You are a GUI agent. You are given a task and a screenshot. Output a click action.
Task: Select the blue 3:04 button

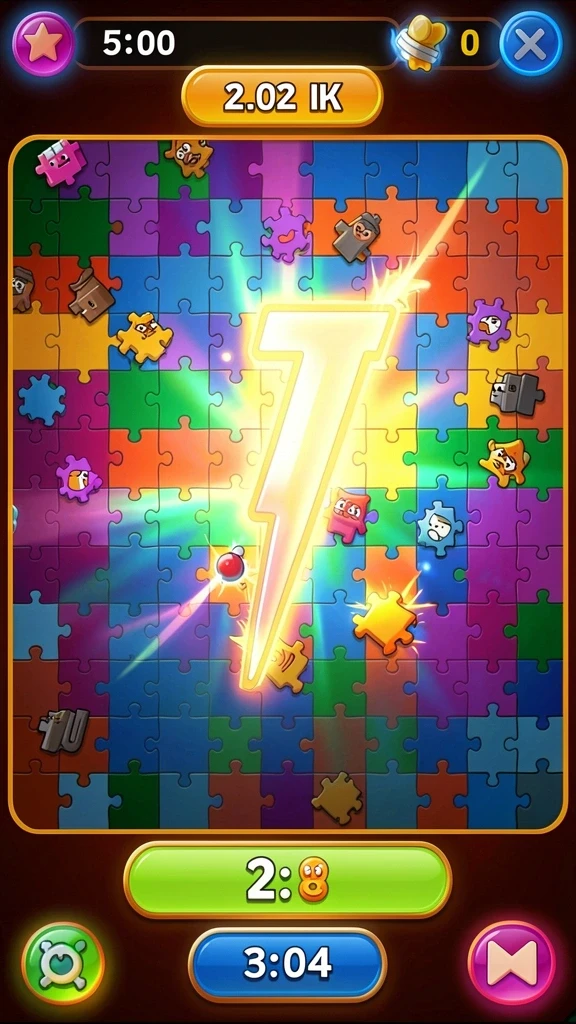click(x=287, y=963)
